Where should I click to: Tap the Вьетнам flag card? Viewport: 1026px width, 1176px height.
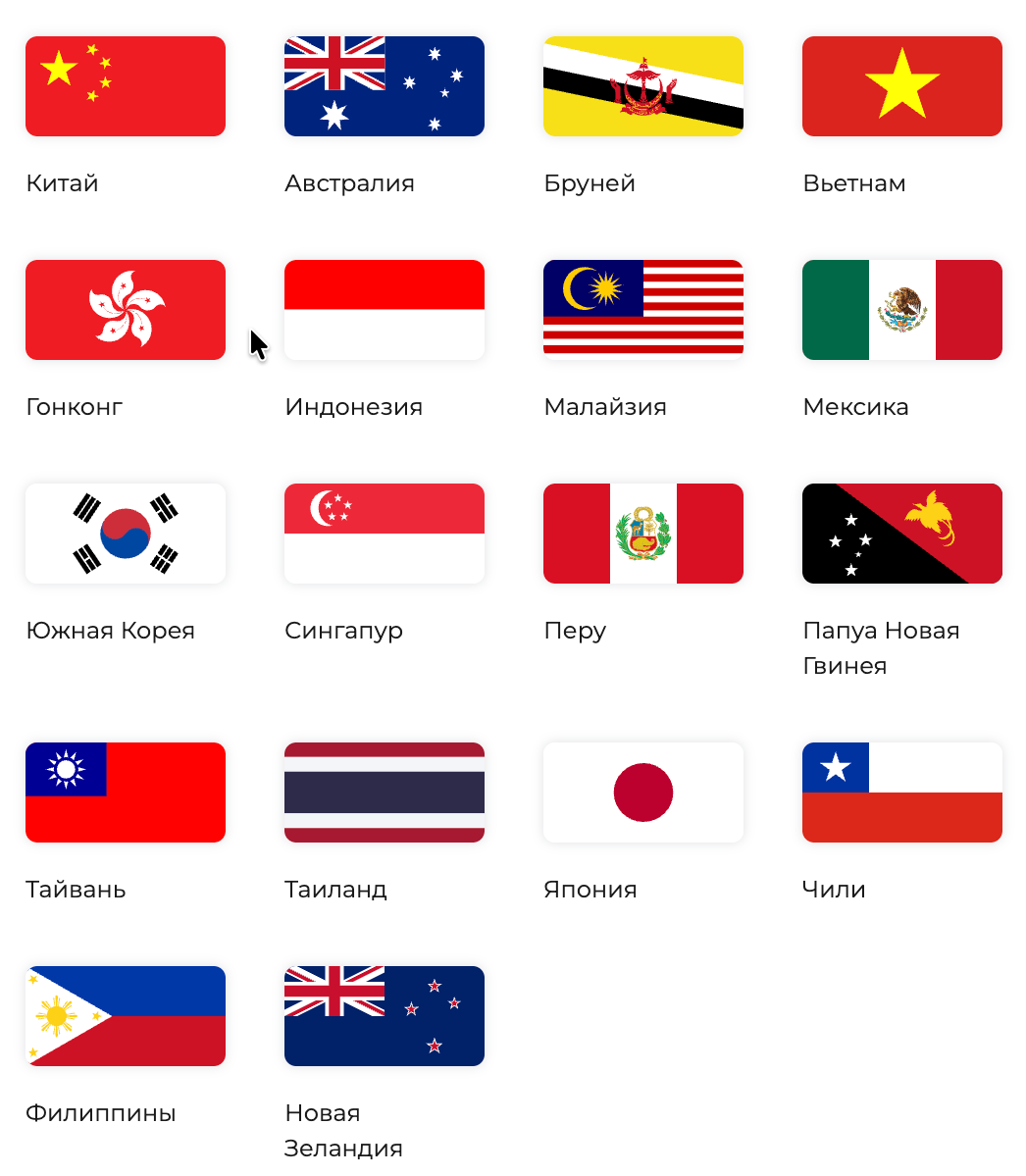[902, 86]
